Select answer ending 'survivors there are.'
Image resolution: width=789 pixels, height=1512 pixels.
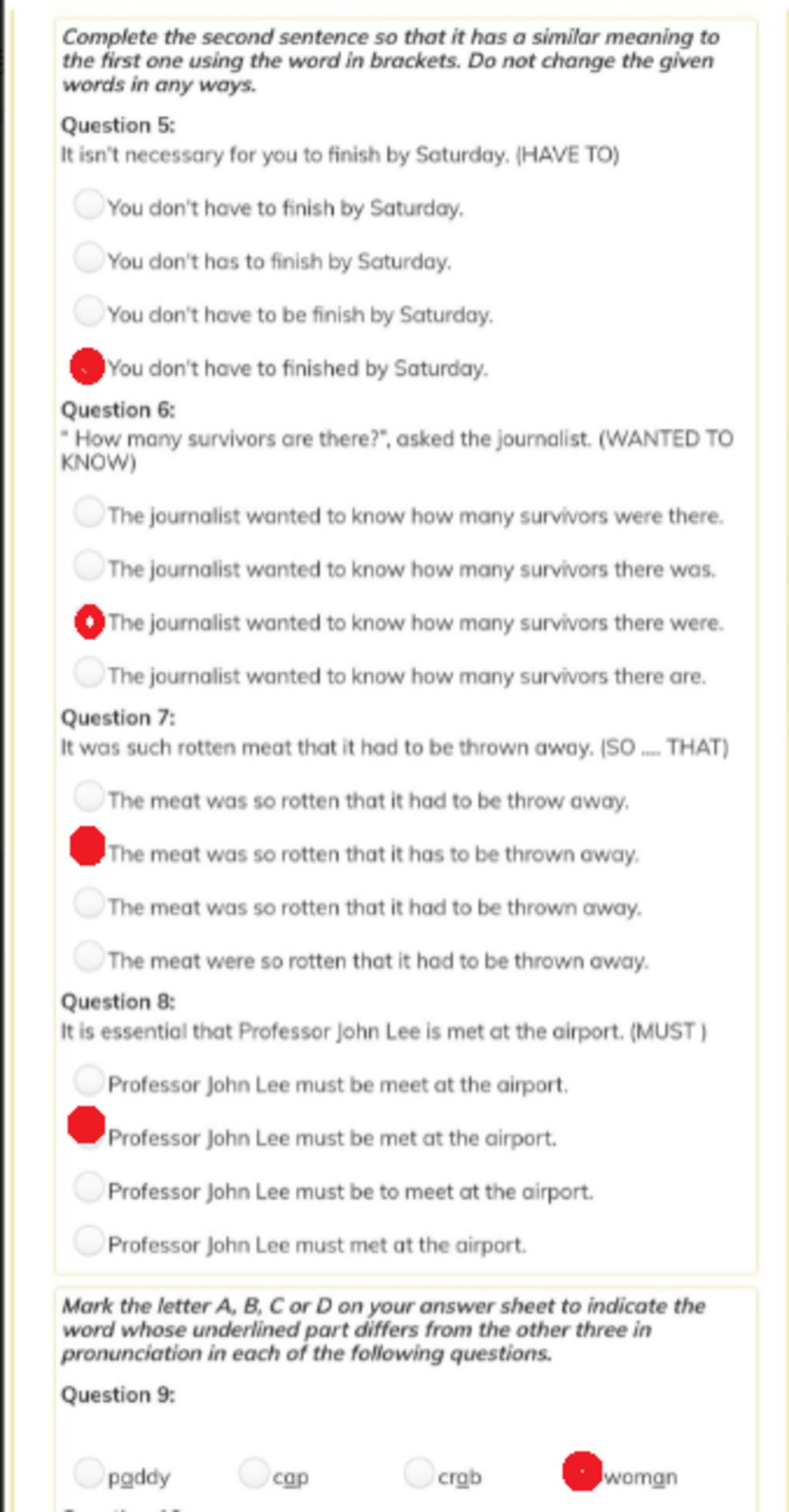89,672
